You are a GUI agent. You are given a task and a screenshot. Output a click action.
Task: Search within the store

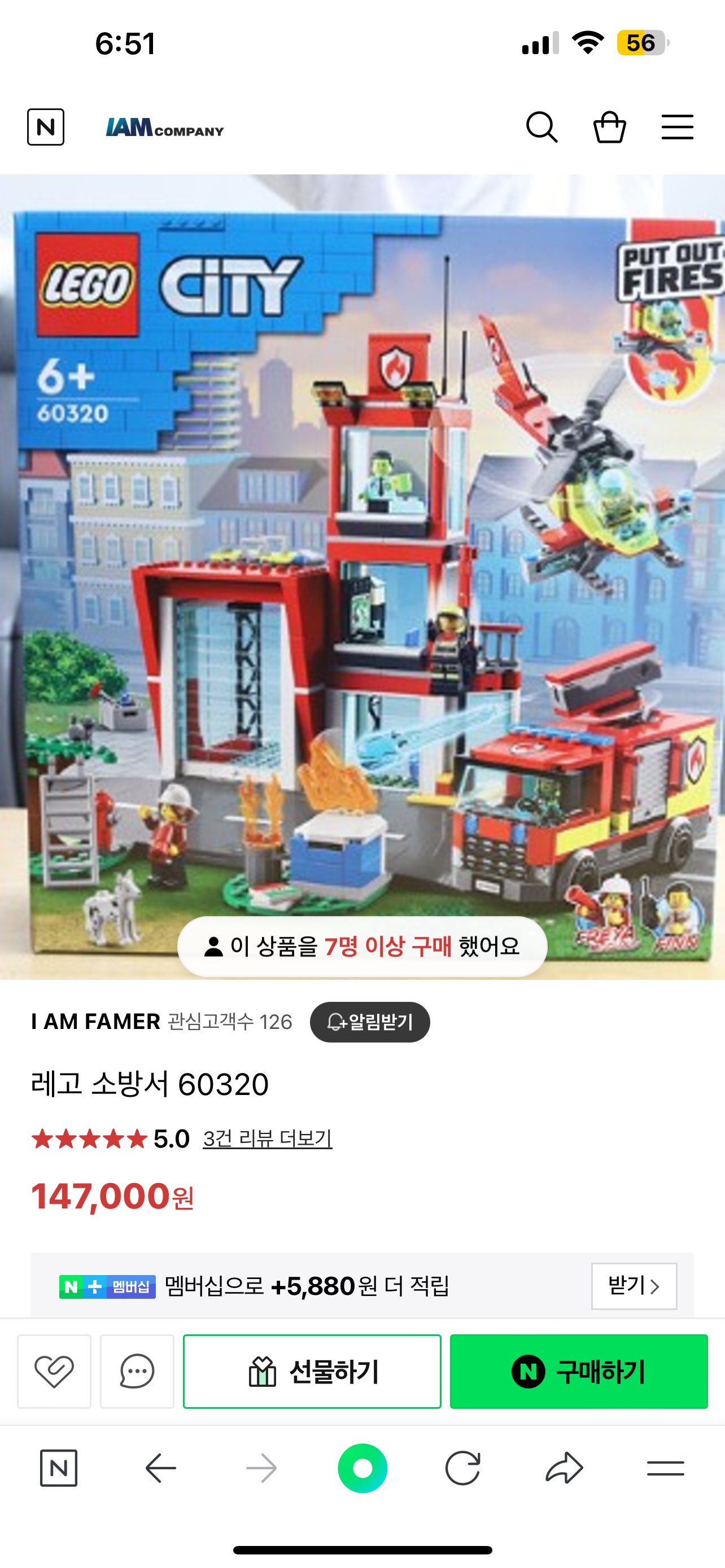[541, 127]
